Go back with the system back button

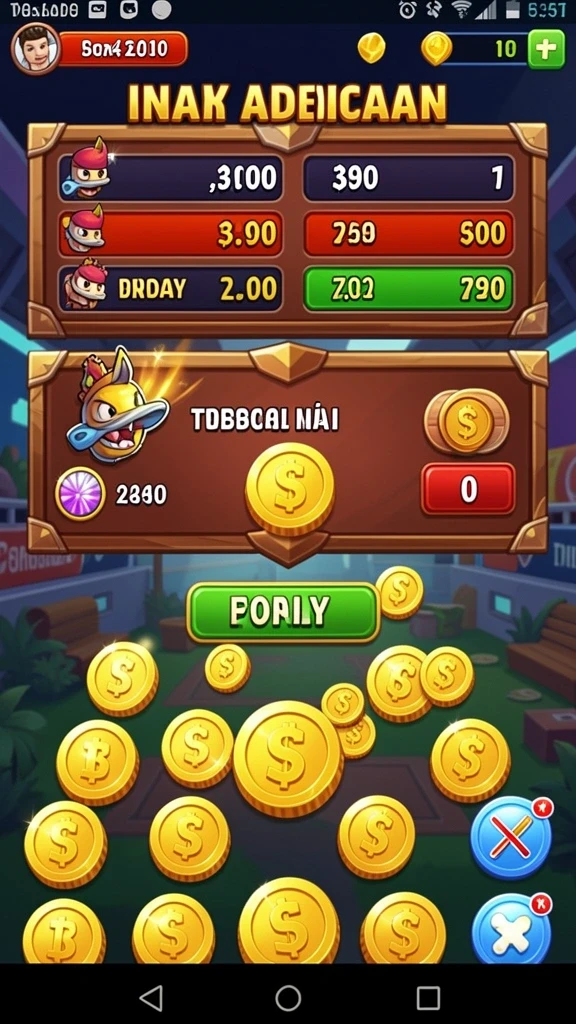click(152, 998)
